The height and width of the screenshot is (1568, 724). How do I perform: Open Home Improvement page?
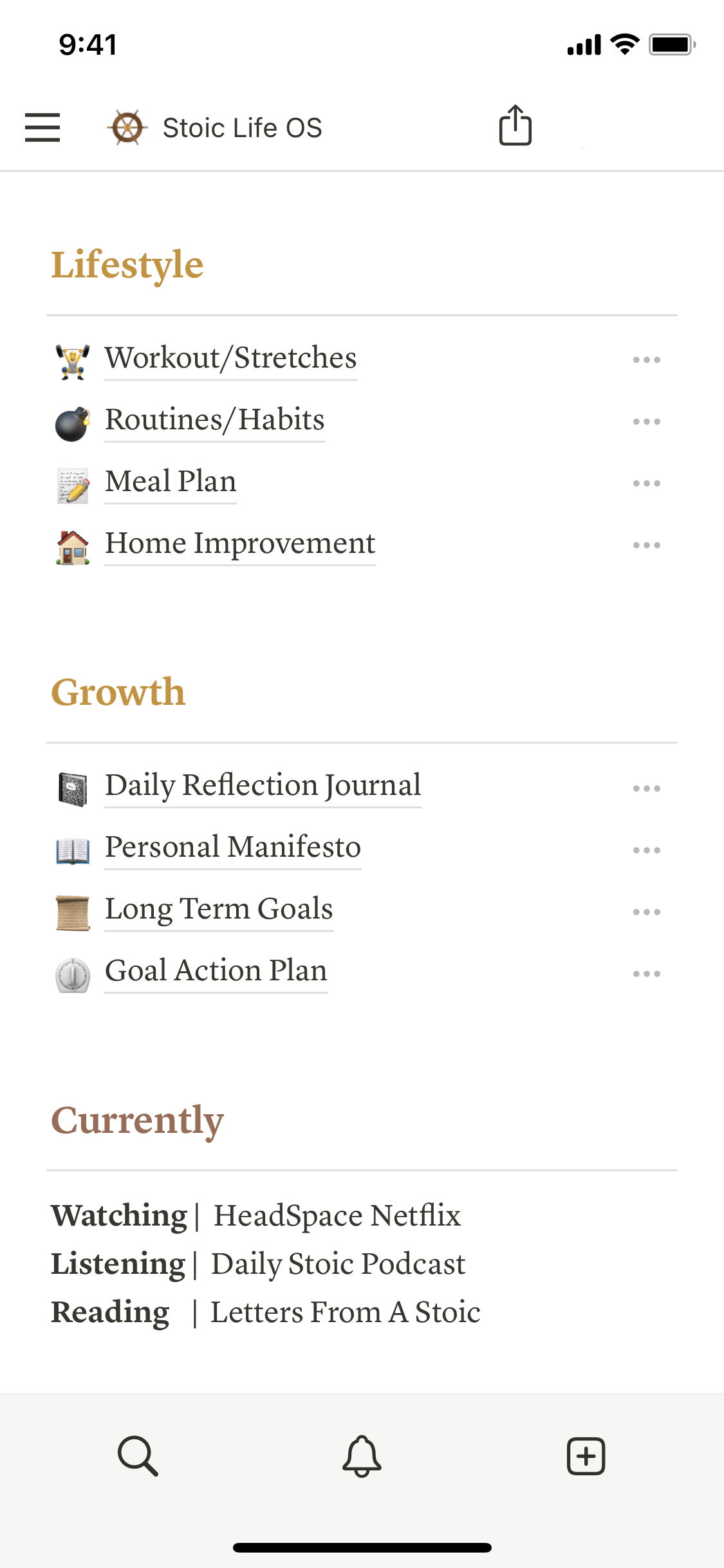click(x=240, y=544)
